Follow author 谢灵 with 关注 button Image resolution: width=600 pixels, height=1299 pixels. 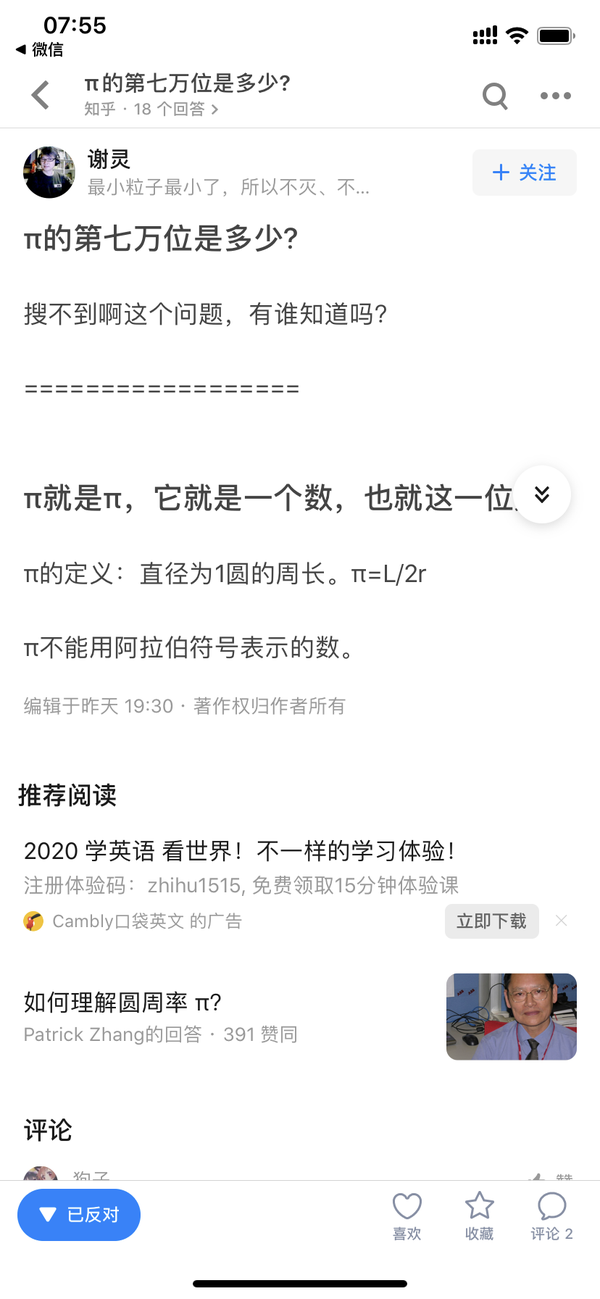point(525,172)
